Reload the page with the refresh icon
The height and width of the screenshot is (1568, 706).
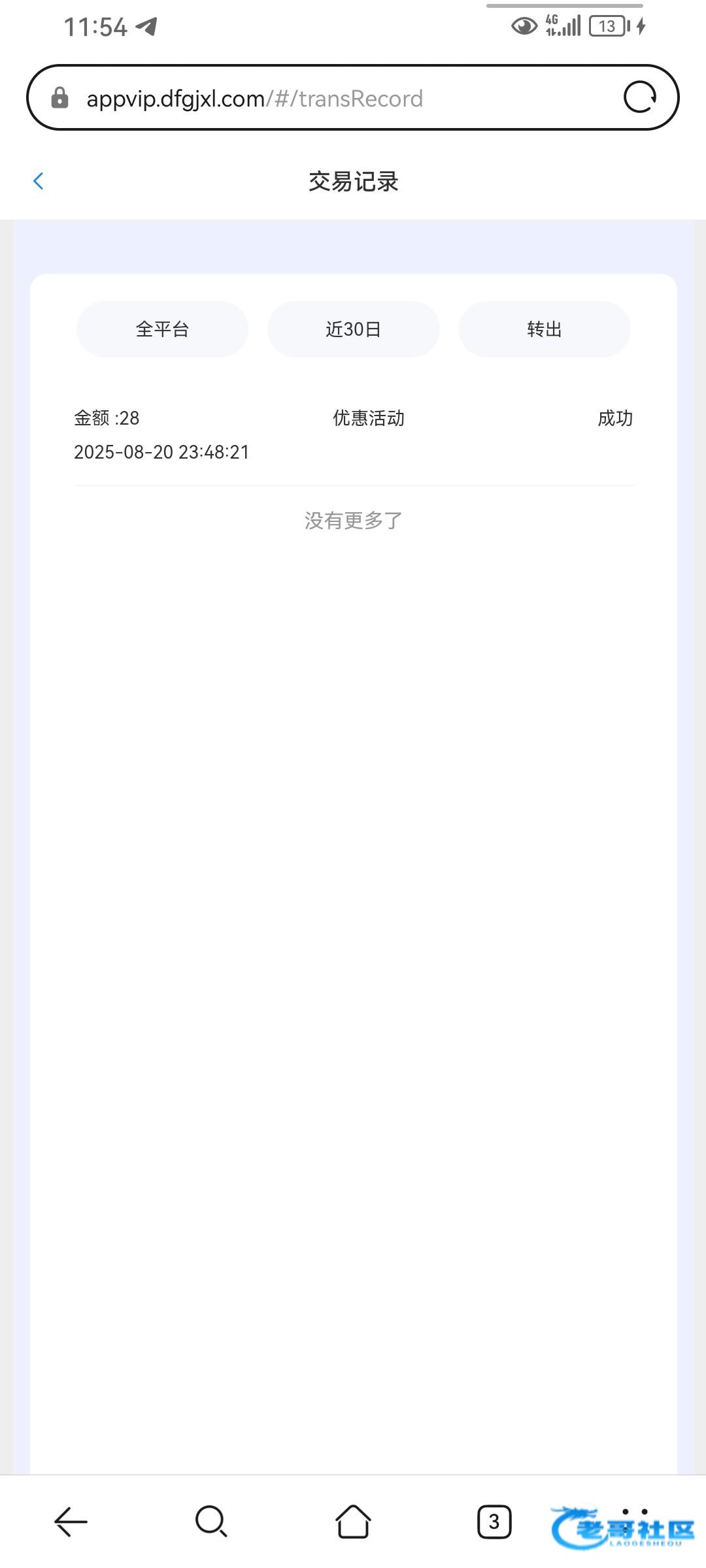639,97
